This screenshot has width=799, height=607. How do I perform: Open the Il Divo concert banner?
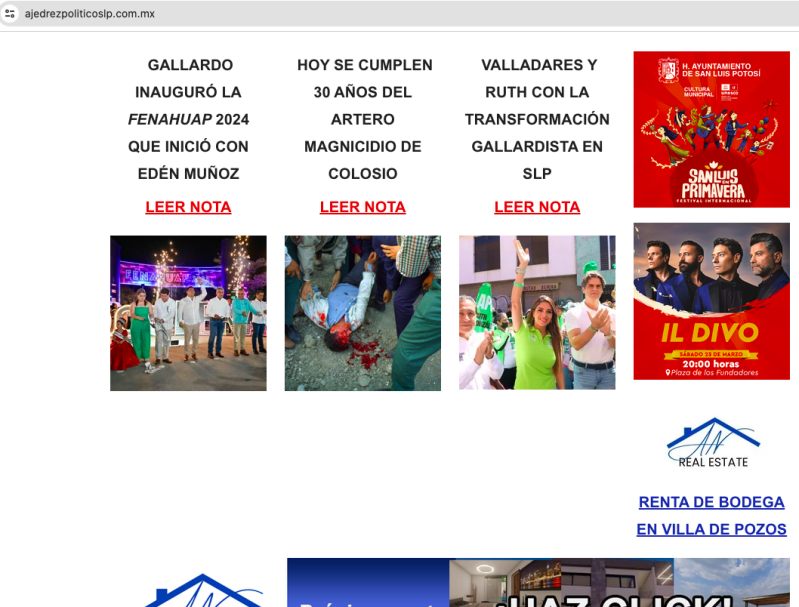711,301
